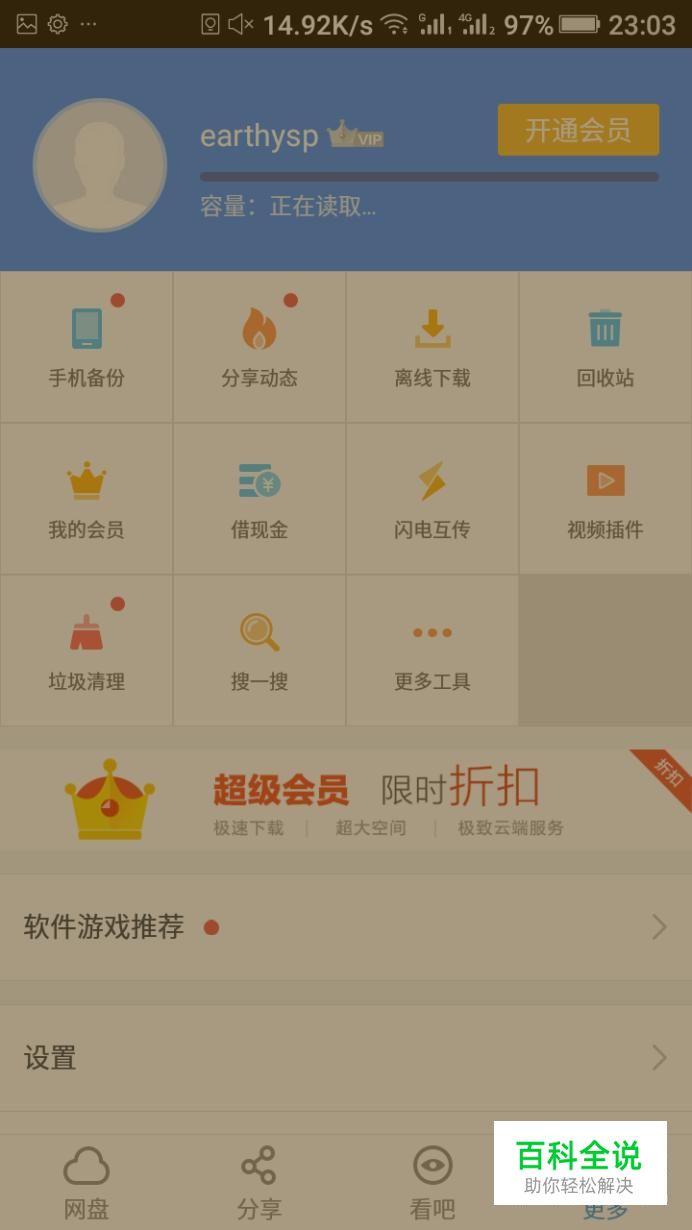Switch to the 网盘 tab

[x=86, y=1183]
